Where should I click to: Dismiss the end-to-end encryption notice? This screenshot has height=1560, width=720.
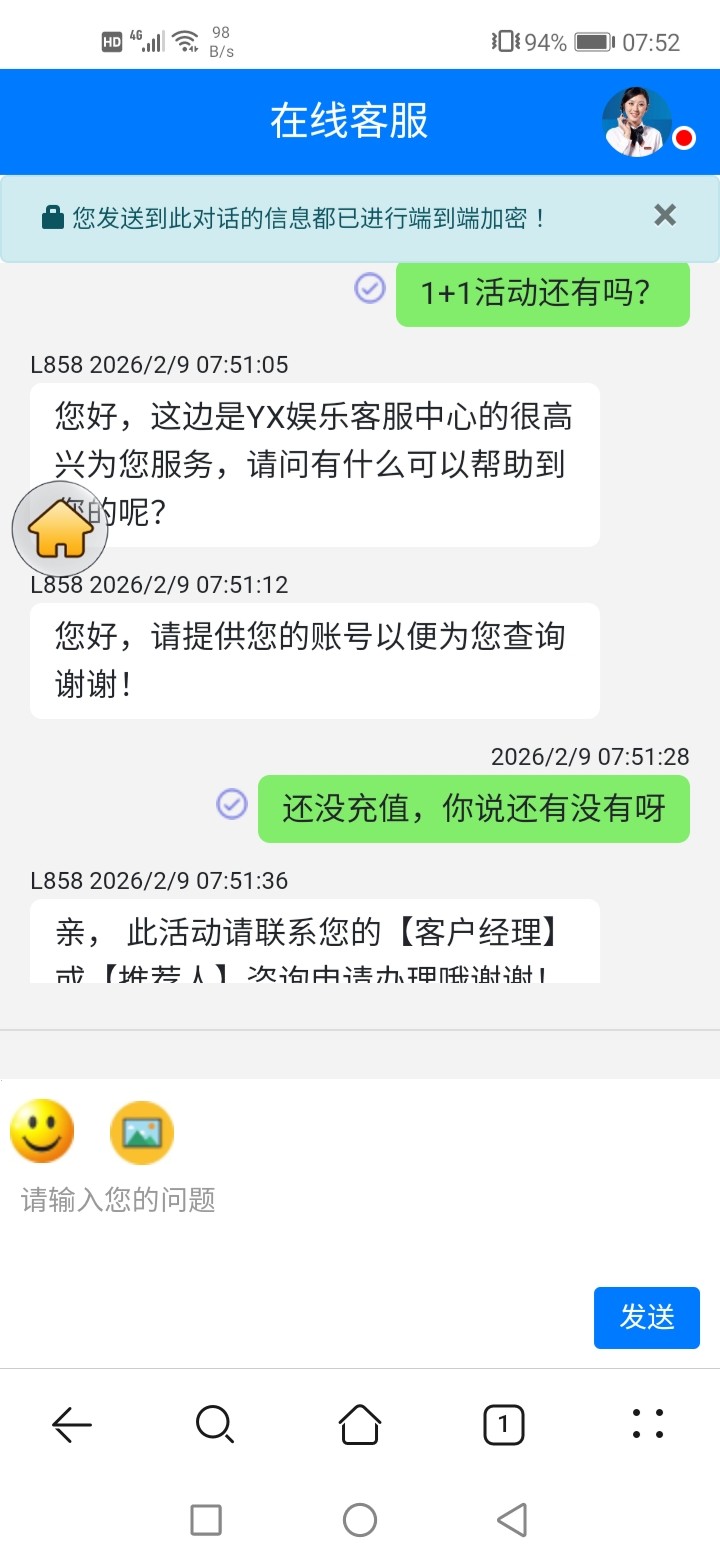point(665,215)
